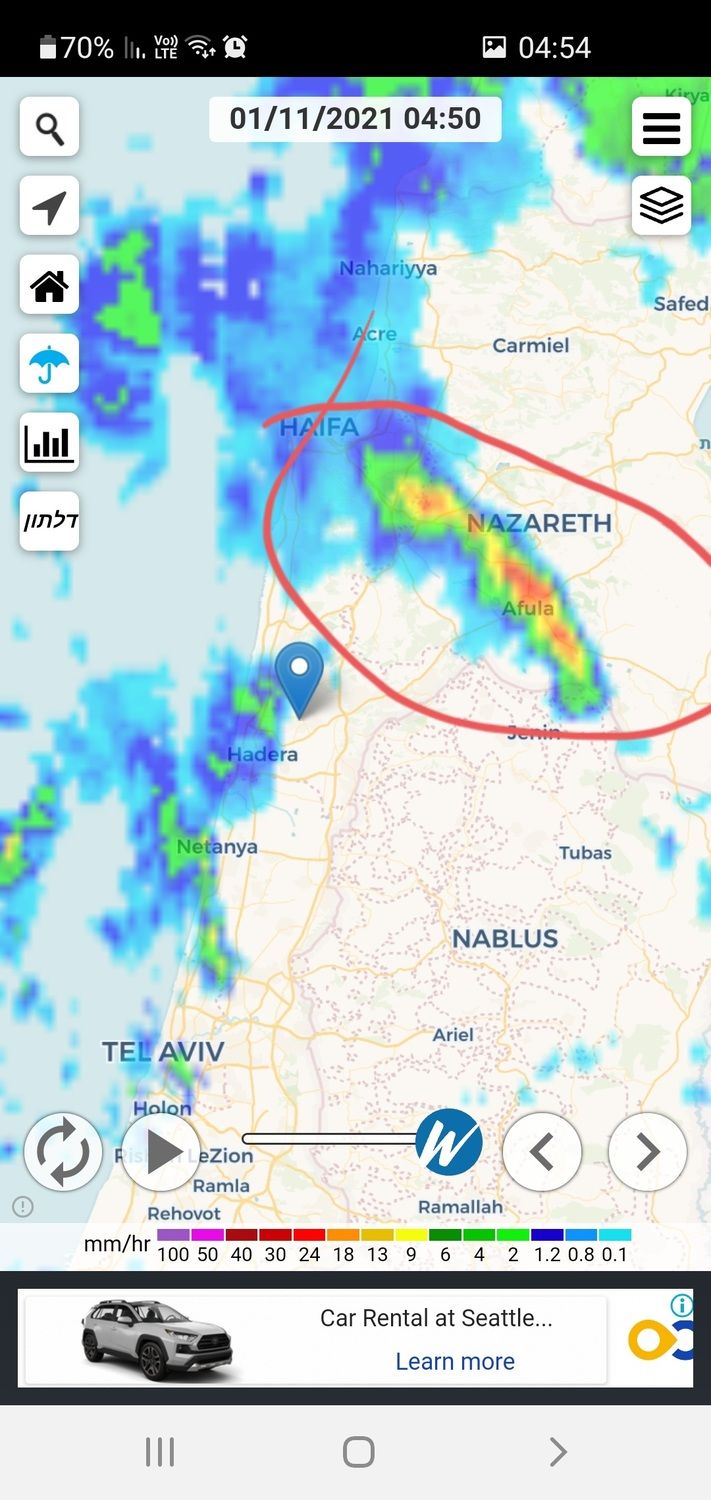Open the search magnifier button
The width and height of the screenshot is (711, 1500).
click(49, 127)
